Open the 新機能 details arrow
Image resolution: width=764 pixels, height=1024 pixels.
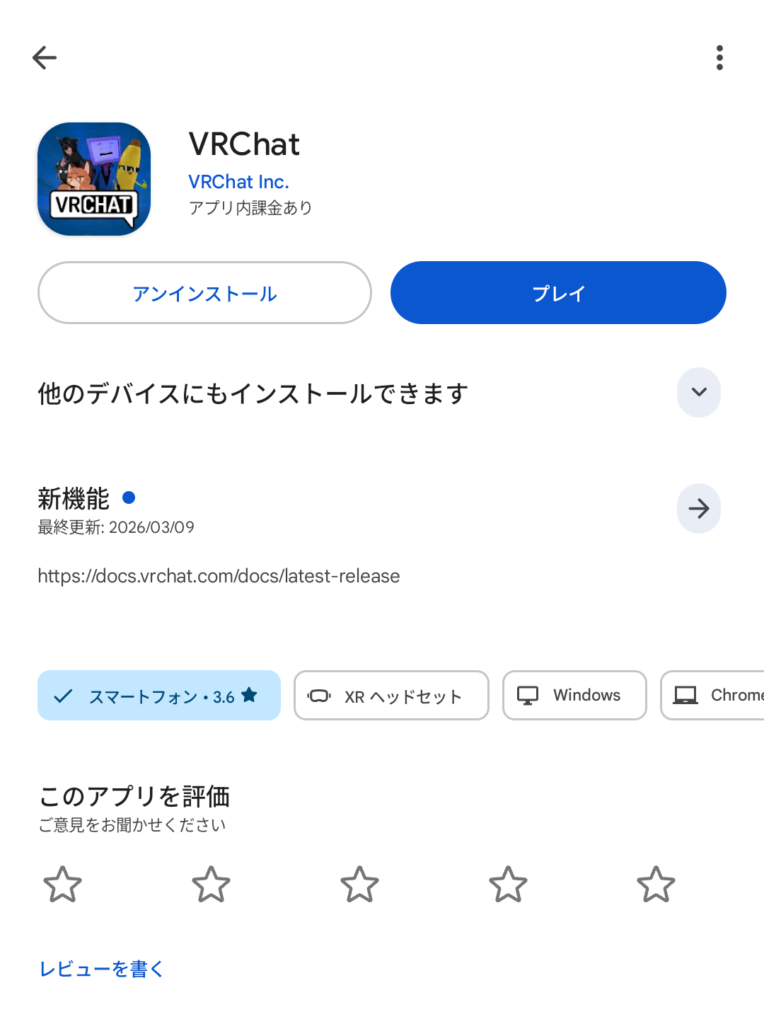[x=698, y=508]
